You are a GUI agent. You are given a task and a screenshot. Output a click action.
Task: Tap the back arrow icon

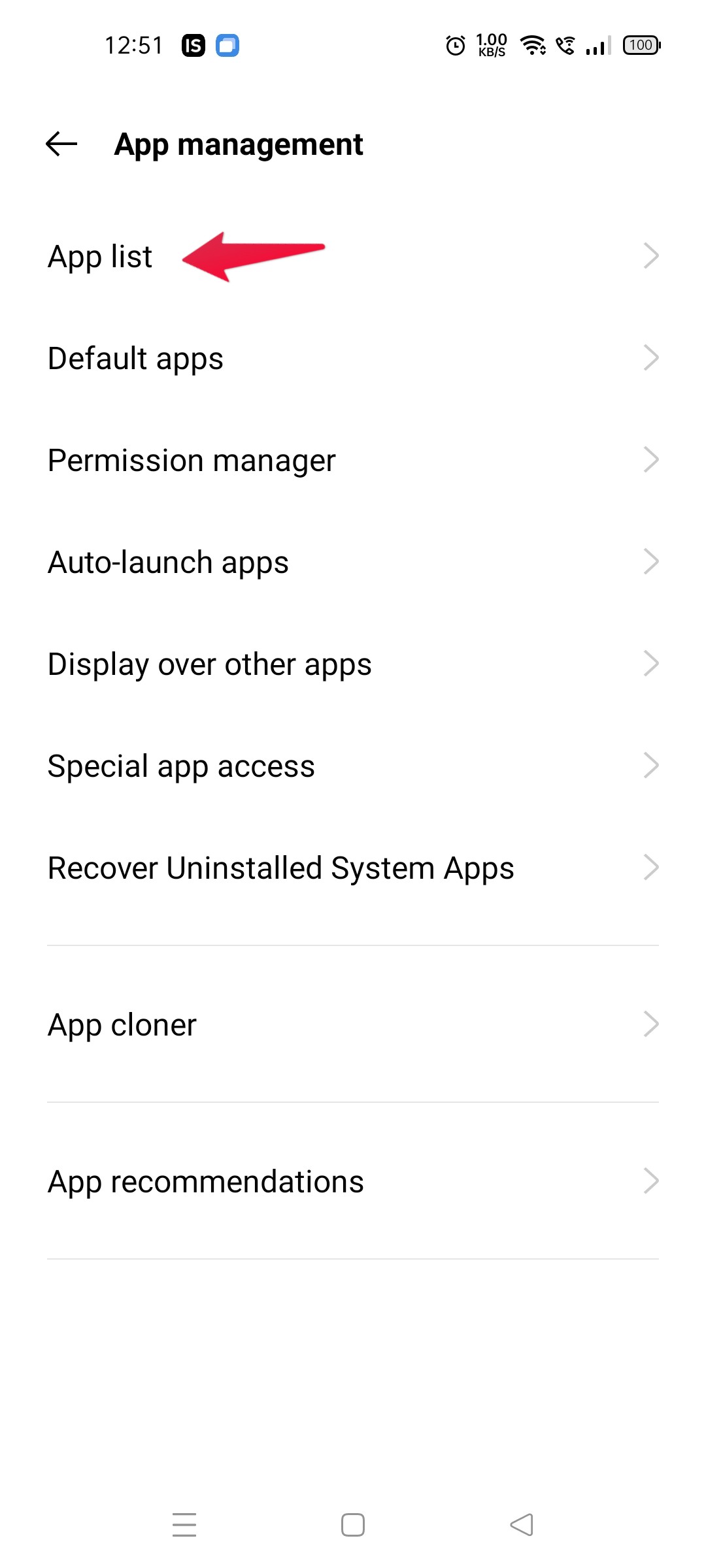coord(61,144)
